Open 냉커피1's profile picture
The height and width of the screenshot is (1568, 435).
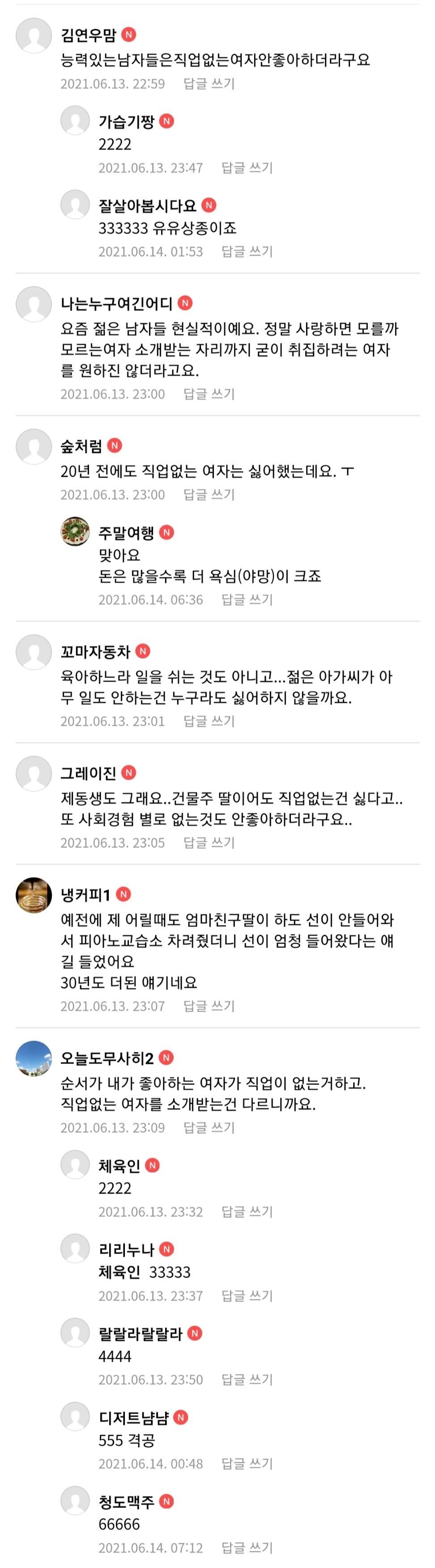(34, 895)
